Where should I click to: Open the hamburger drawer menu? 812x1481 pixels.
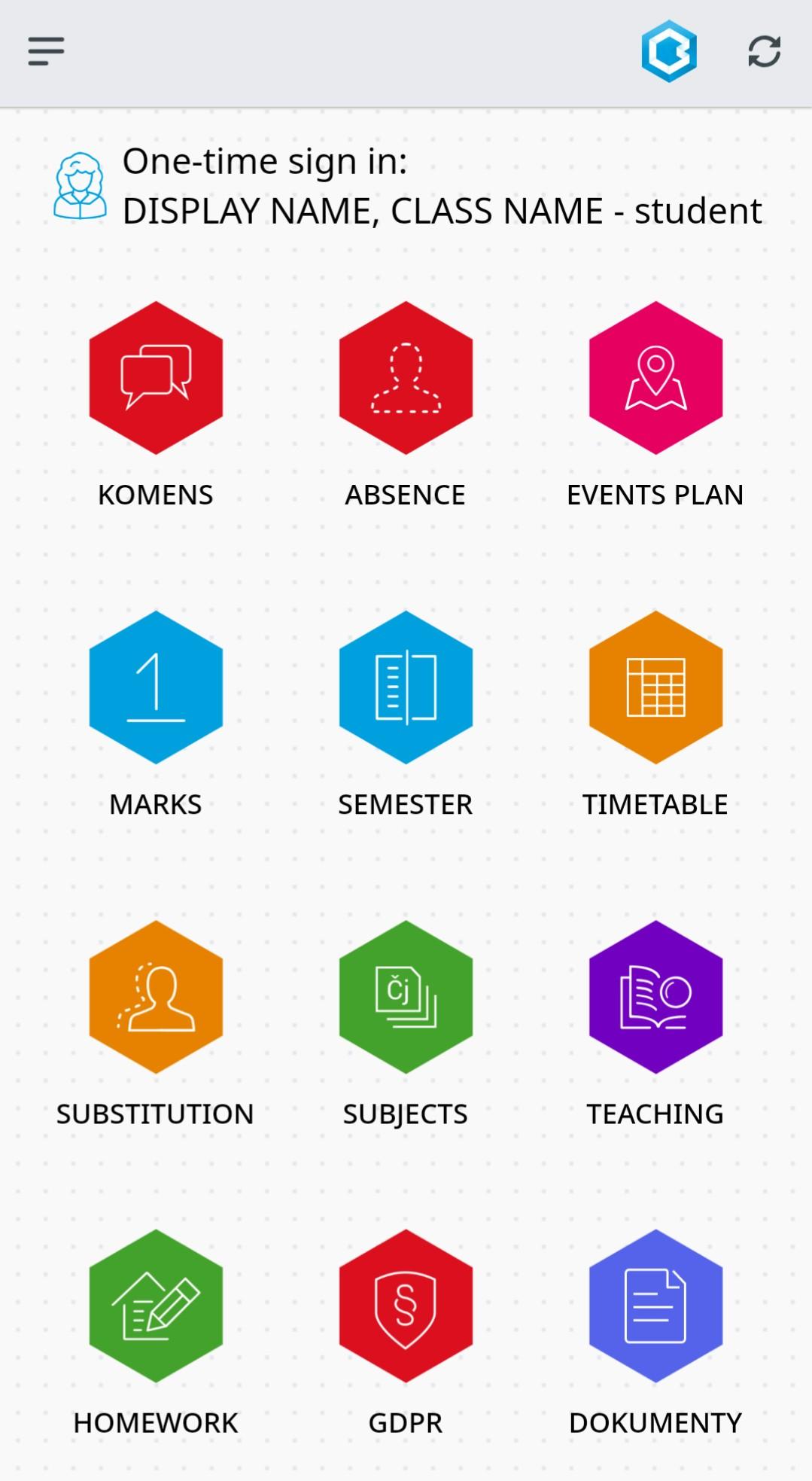point(46,51)
